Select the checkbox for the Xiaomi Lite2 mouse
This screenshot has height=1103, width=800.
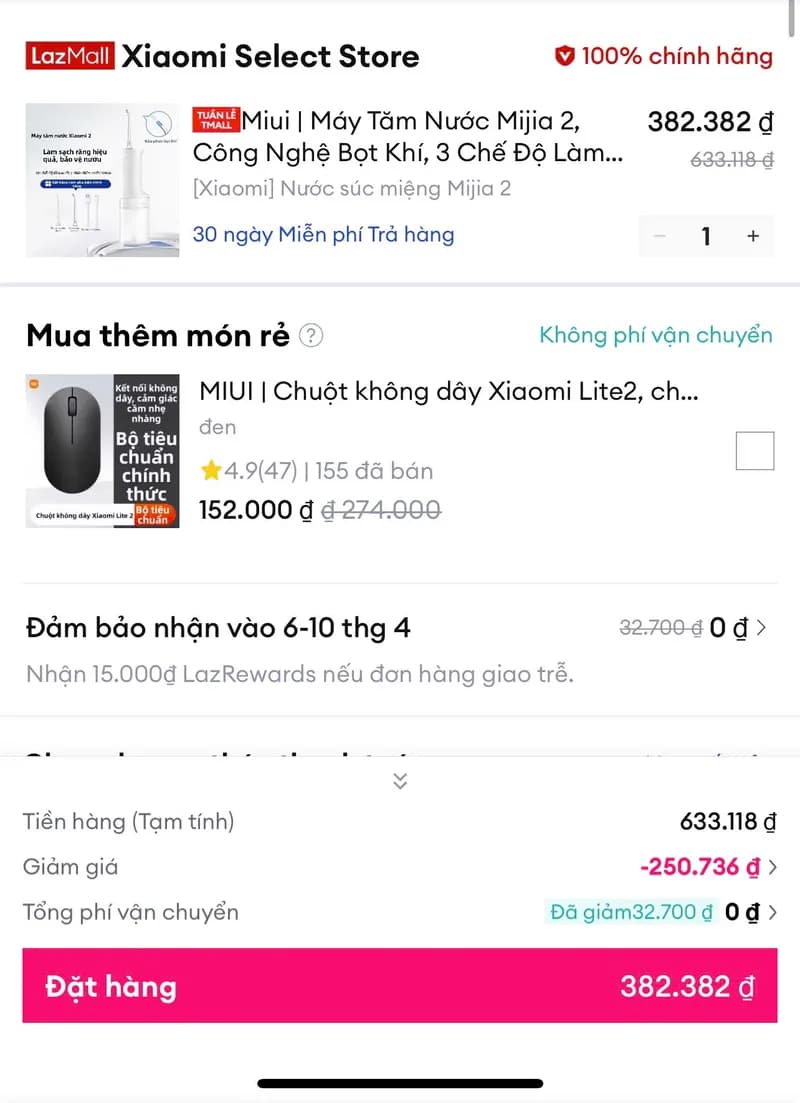click(755, 450)
